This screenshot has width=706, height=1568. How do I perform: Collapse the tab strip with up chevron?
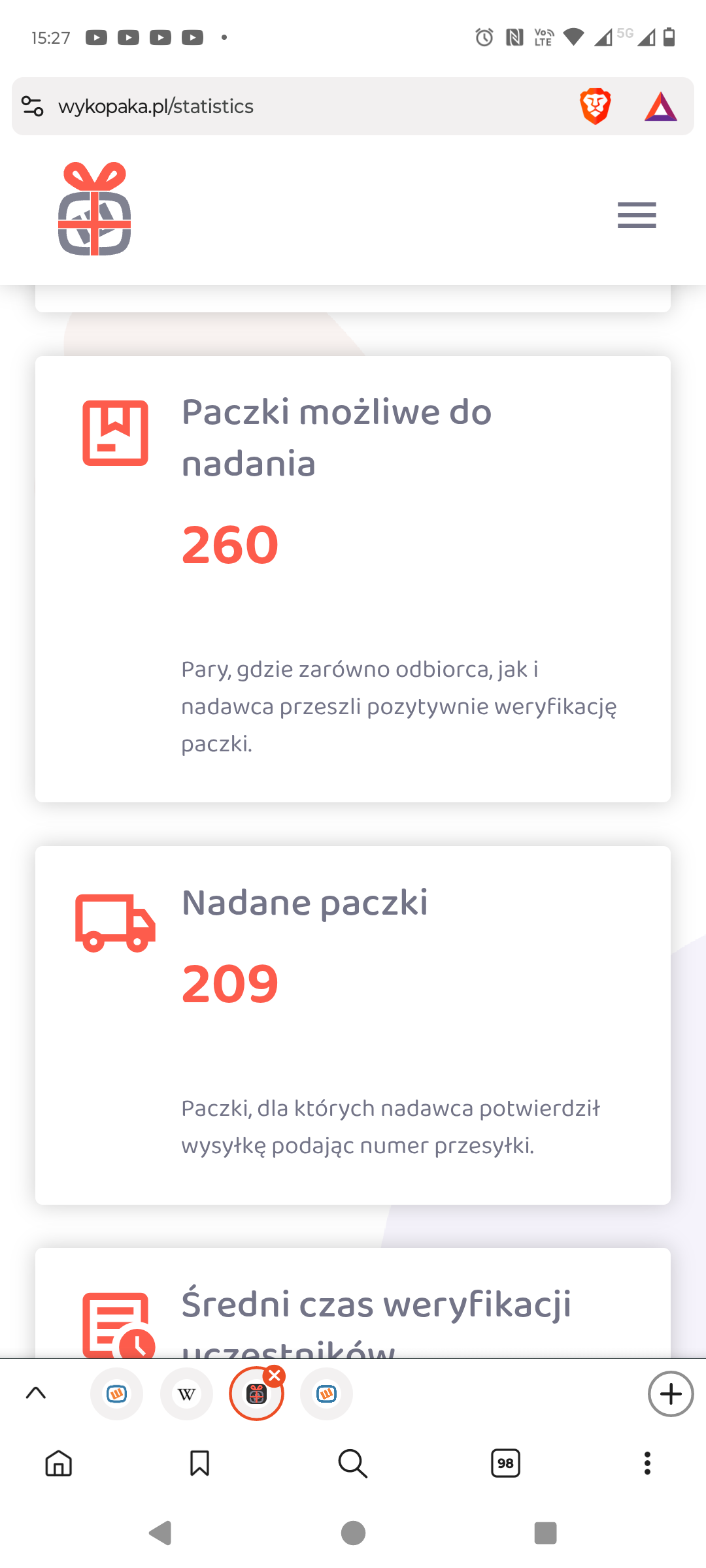tap(36, 1394)
